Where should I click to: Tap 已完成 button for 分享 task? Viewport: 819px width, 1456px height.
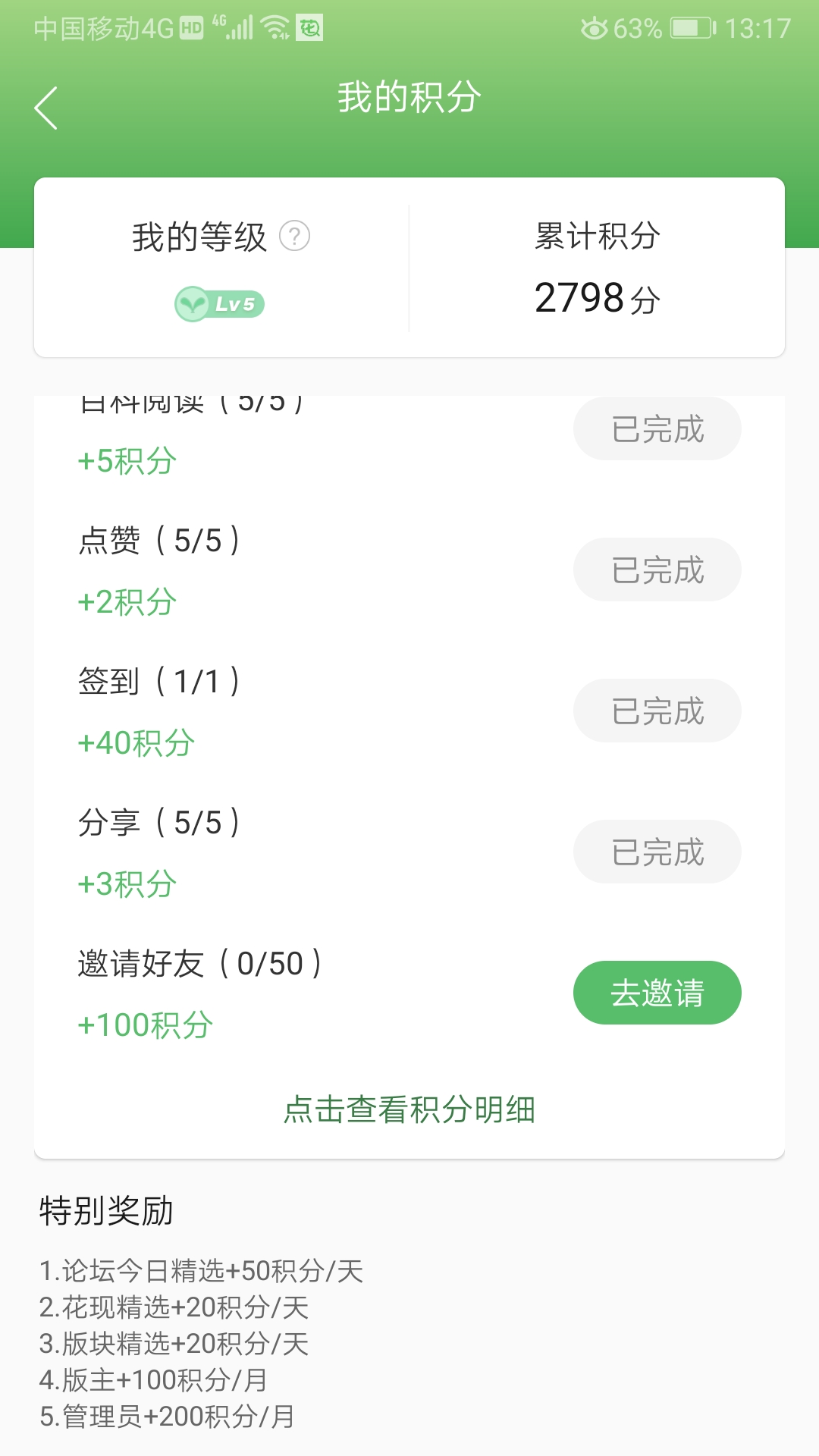(x=657, y=852)
